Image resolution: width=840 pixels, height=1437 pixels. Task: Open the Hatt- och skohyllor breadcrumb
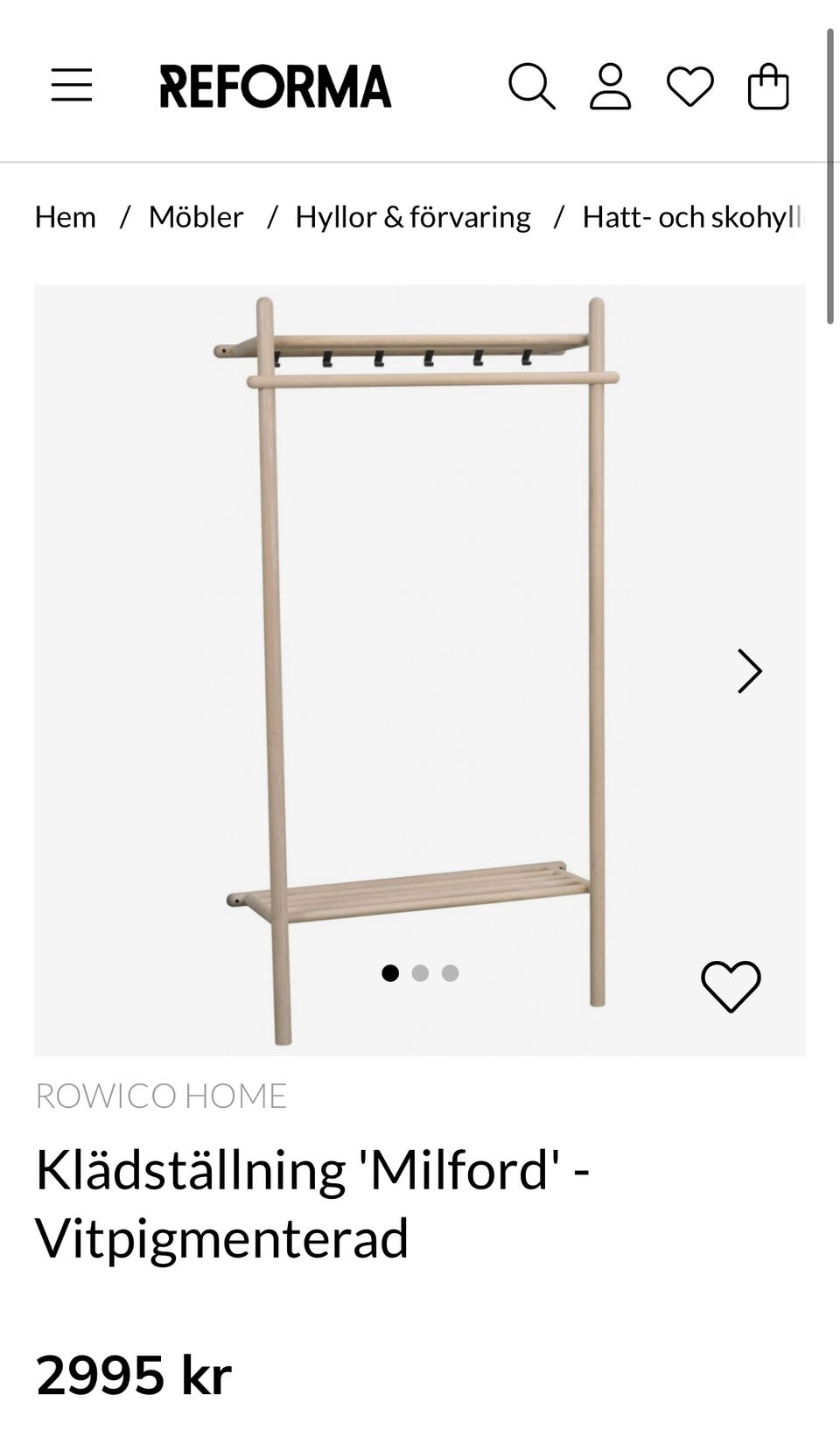point(694,217)
